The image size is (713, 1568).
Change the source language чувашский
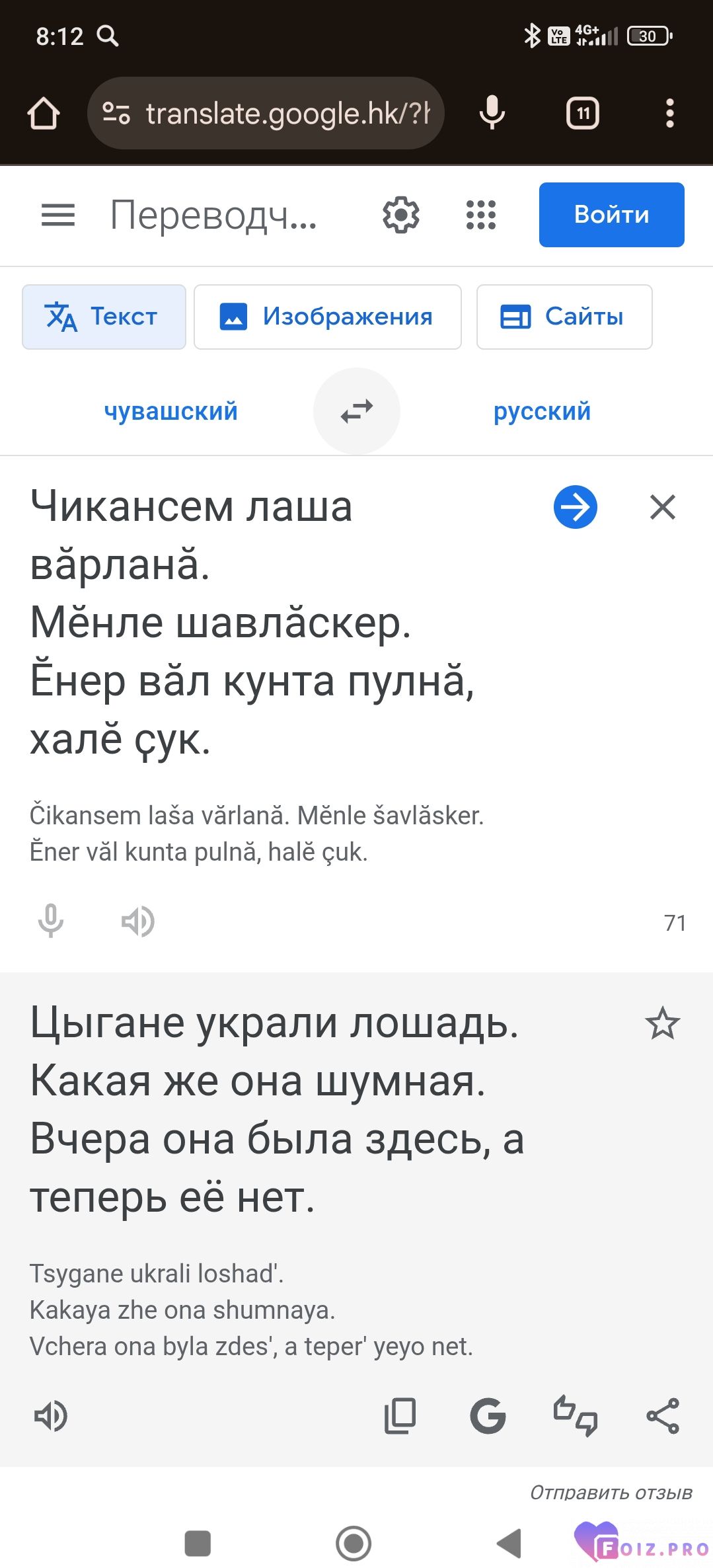170,411
